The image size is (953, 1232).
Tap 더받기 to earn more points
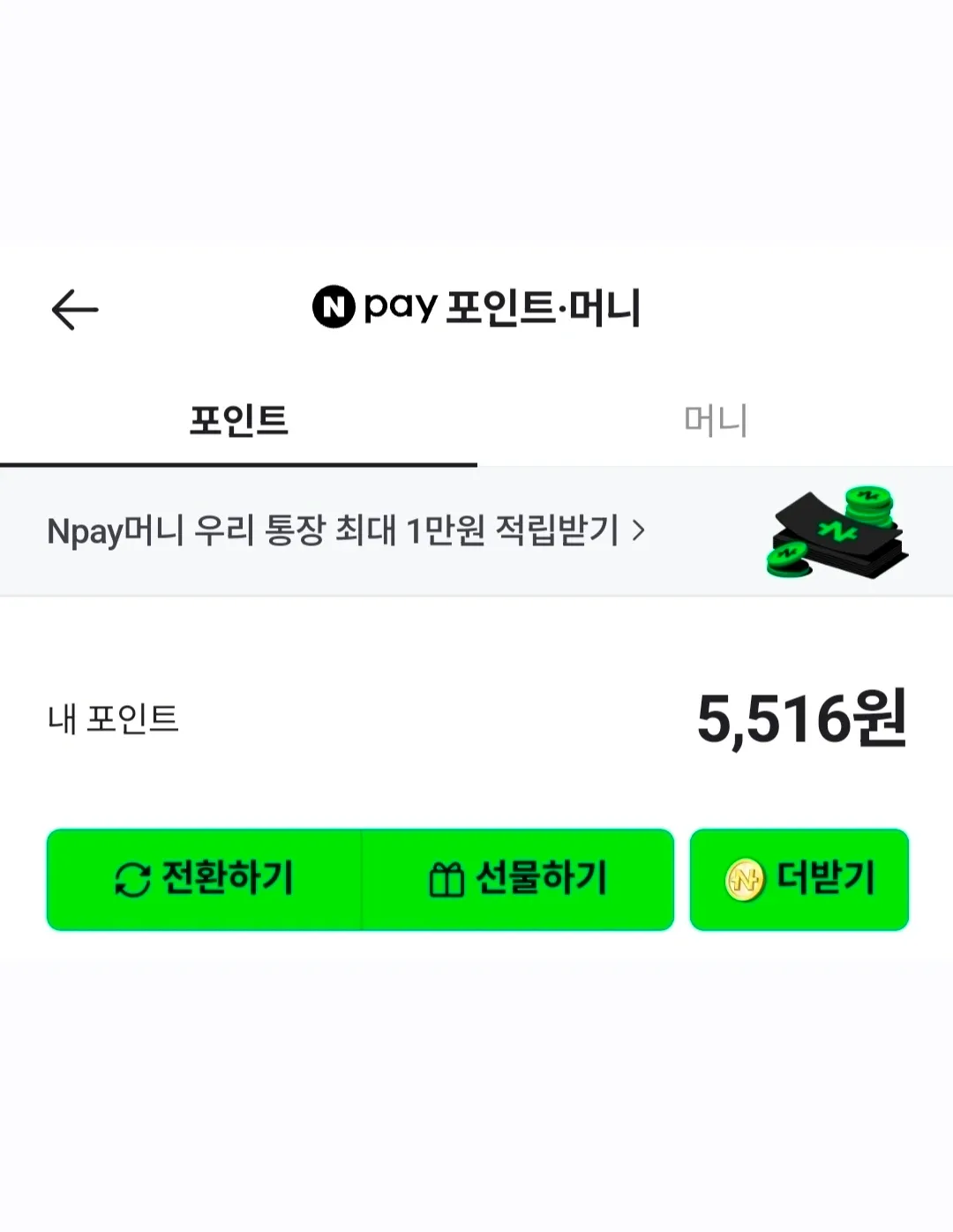(x=799, y=879)
